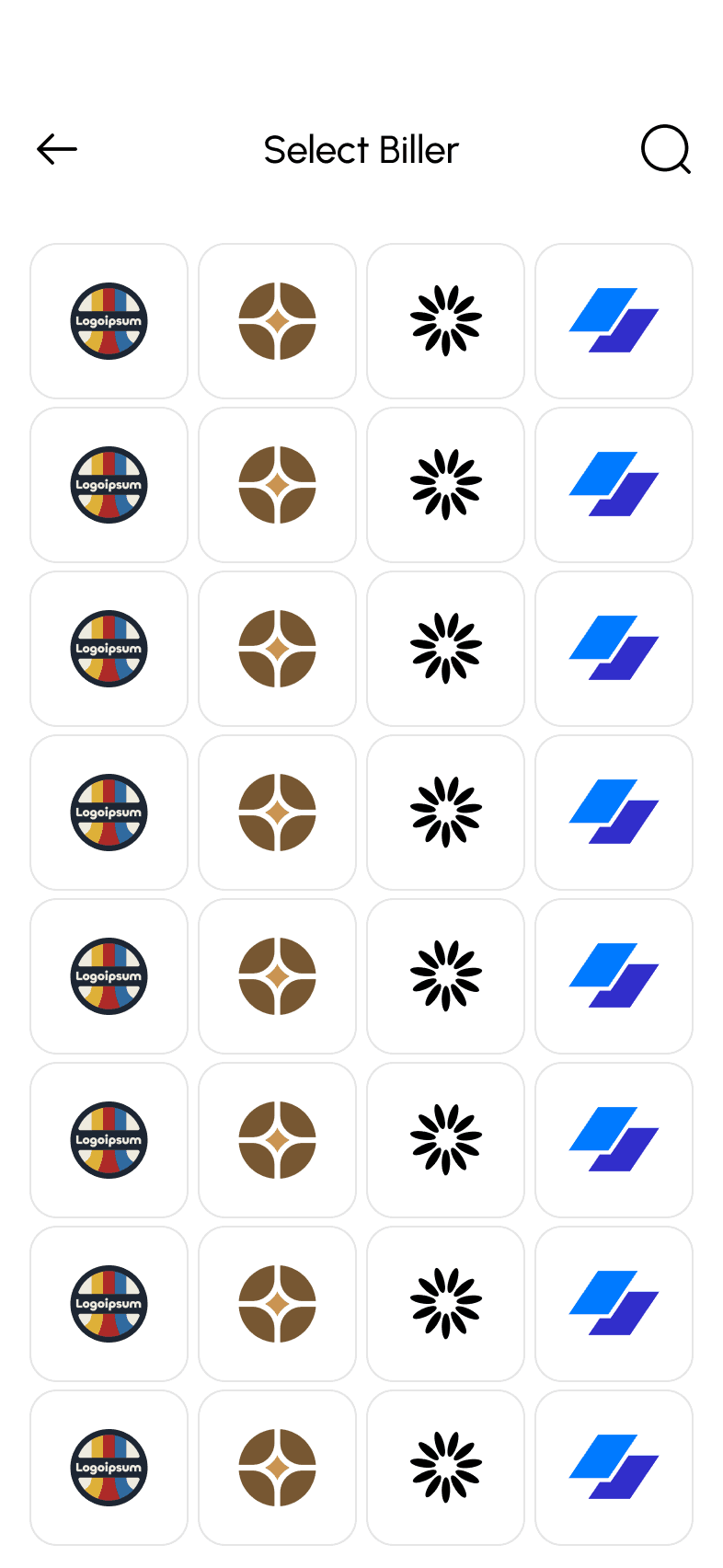Select the Logoipsum biller in the first row
Image resolution: width=723 pixels, height=1568 pixels.
(x=109, y=321)
